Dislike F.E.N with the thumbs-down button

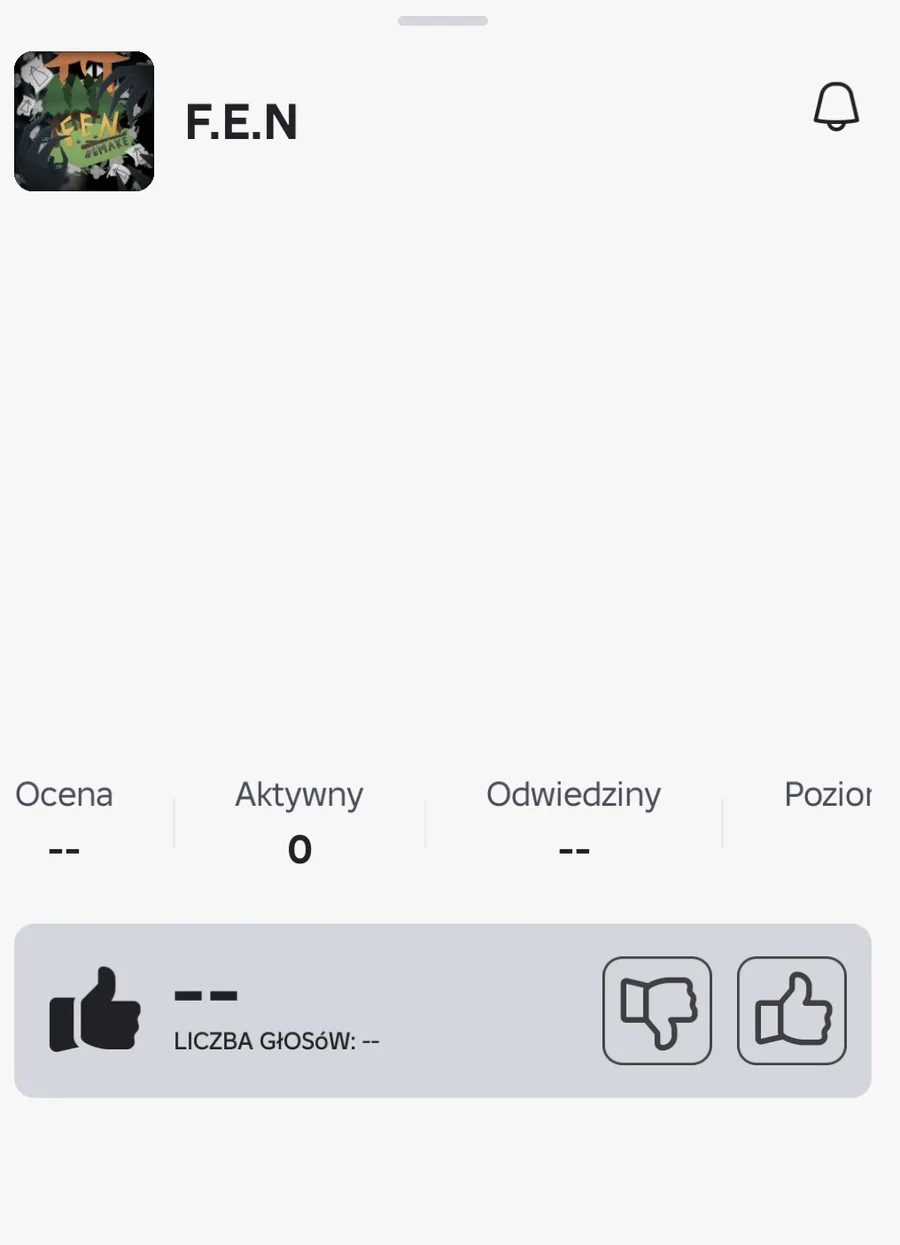click(x=657, y=1011)
